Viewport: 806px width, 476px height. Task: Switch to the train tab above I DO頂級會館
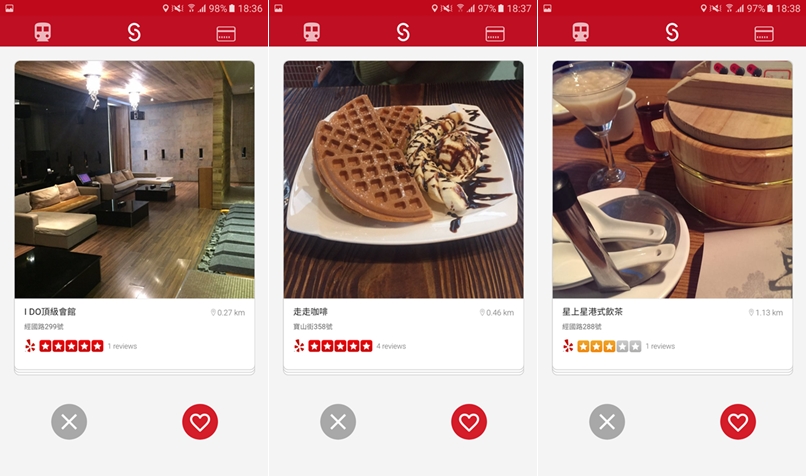[x=43, y=32]
